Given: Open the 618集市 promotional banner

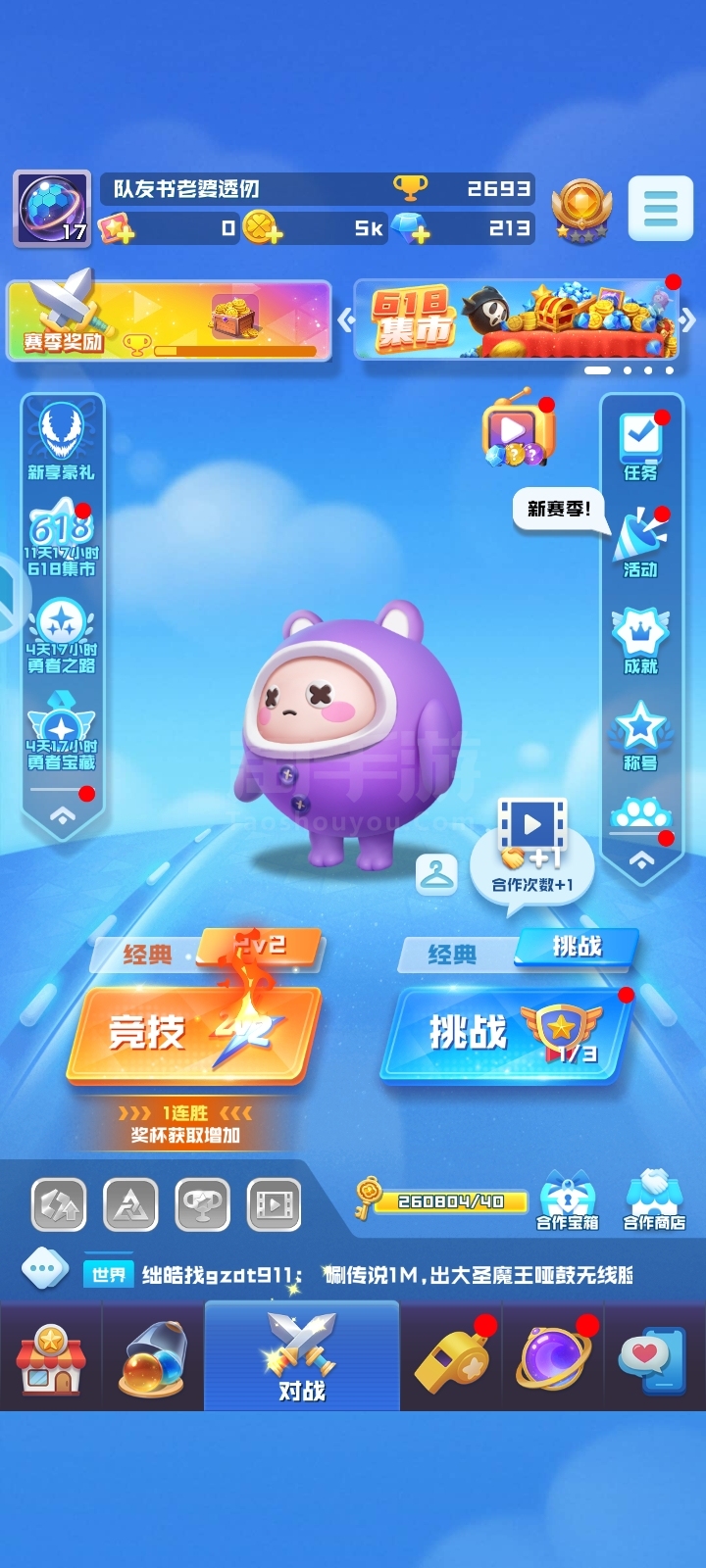Looking at the screenshot, I should point(517,319).
